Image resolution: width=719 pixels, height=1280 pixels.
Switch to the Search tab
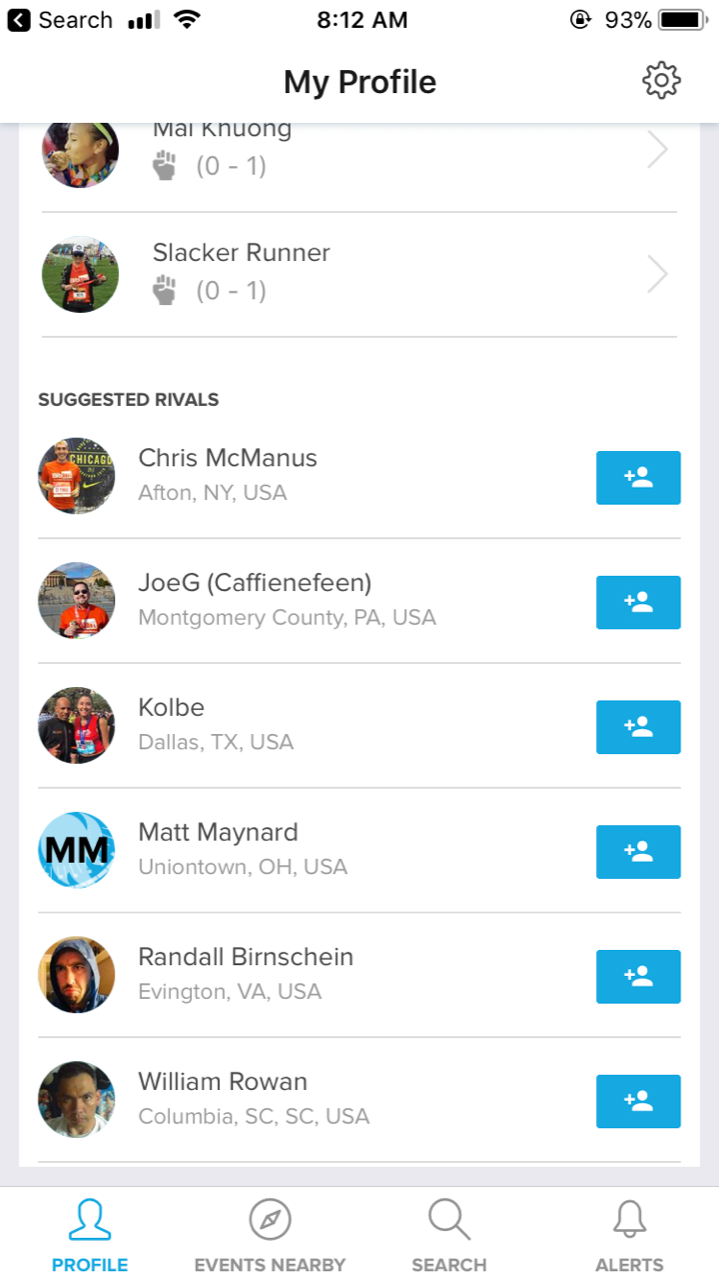pos(449,1237)
